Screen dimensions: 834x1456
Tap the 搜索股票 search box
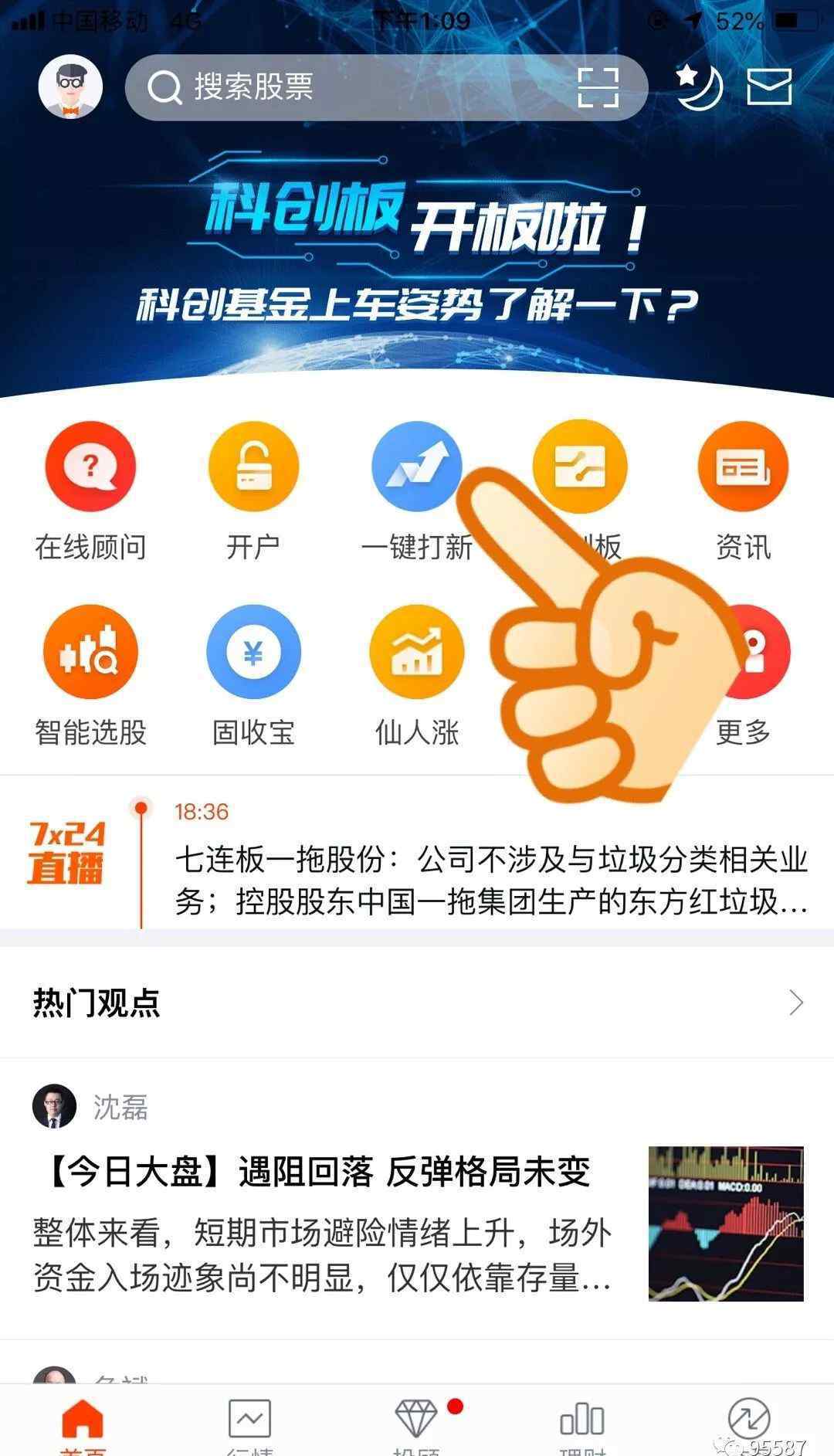347,87
